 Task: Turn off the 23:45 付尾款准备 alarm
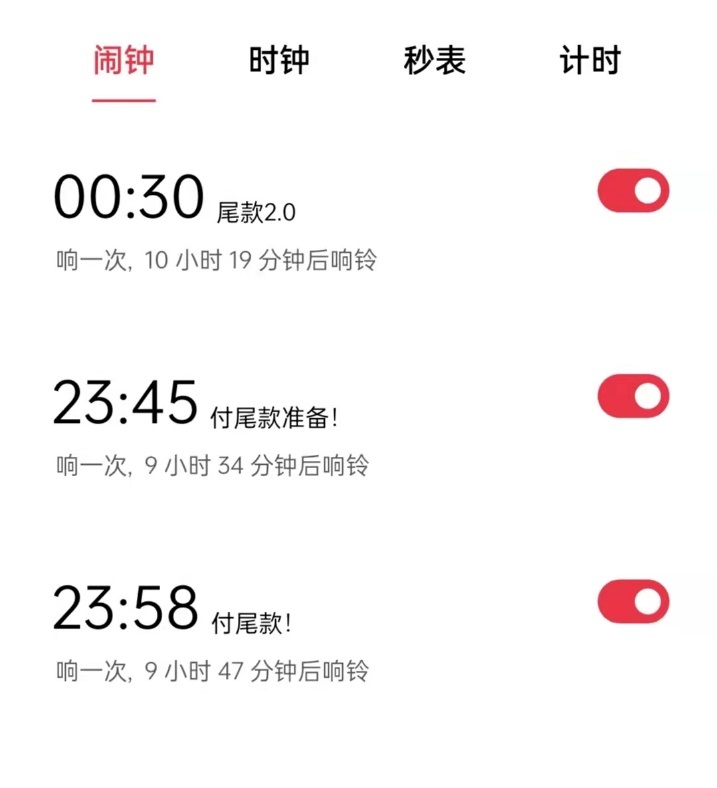(x=633, y=396)
